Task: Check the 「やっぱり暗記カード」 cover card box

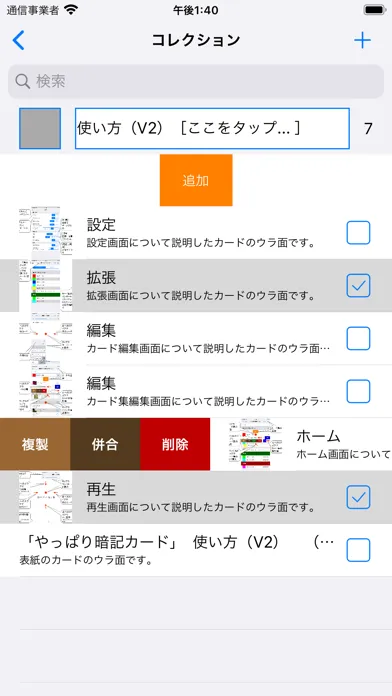Action: 358,550
